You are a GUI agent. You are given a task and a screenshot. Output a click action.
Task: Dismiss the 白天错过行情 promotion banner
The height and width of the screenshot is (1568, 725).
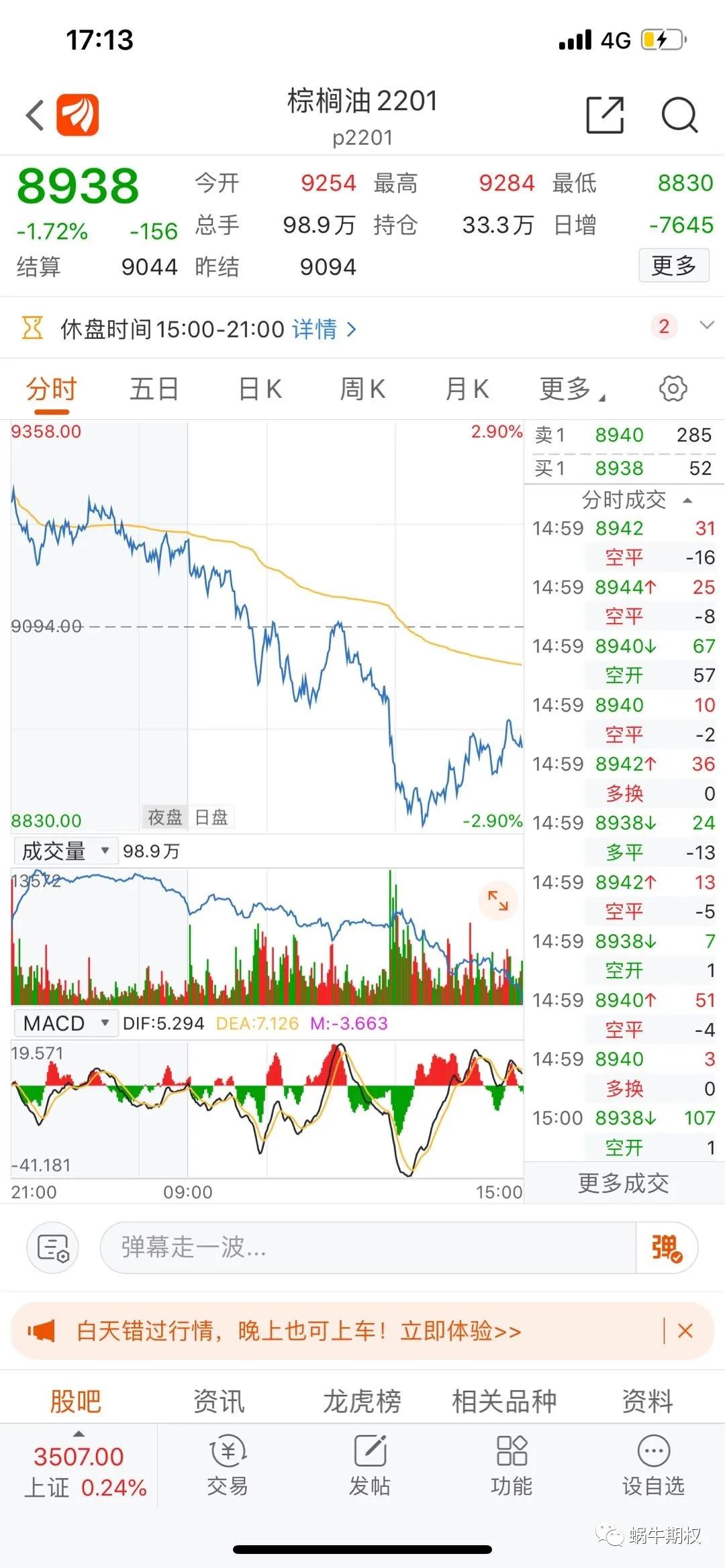pyautogui.click(x=685, y=1331)
